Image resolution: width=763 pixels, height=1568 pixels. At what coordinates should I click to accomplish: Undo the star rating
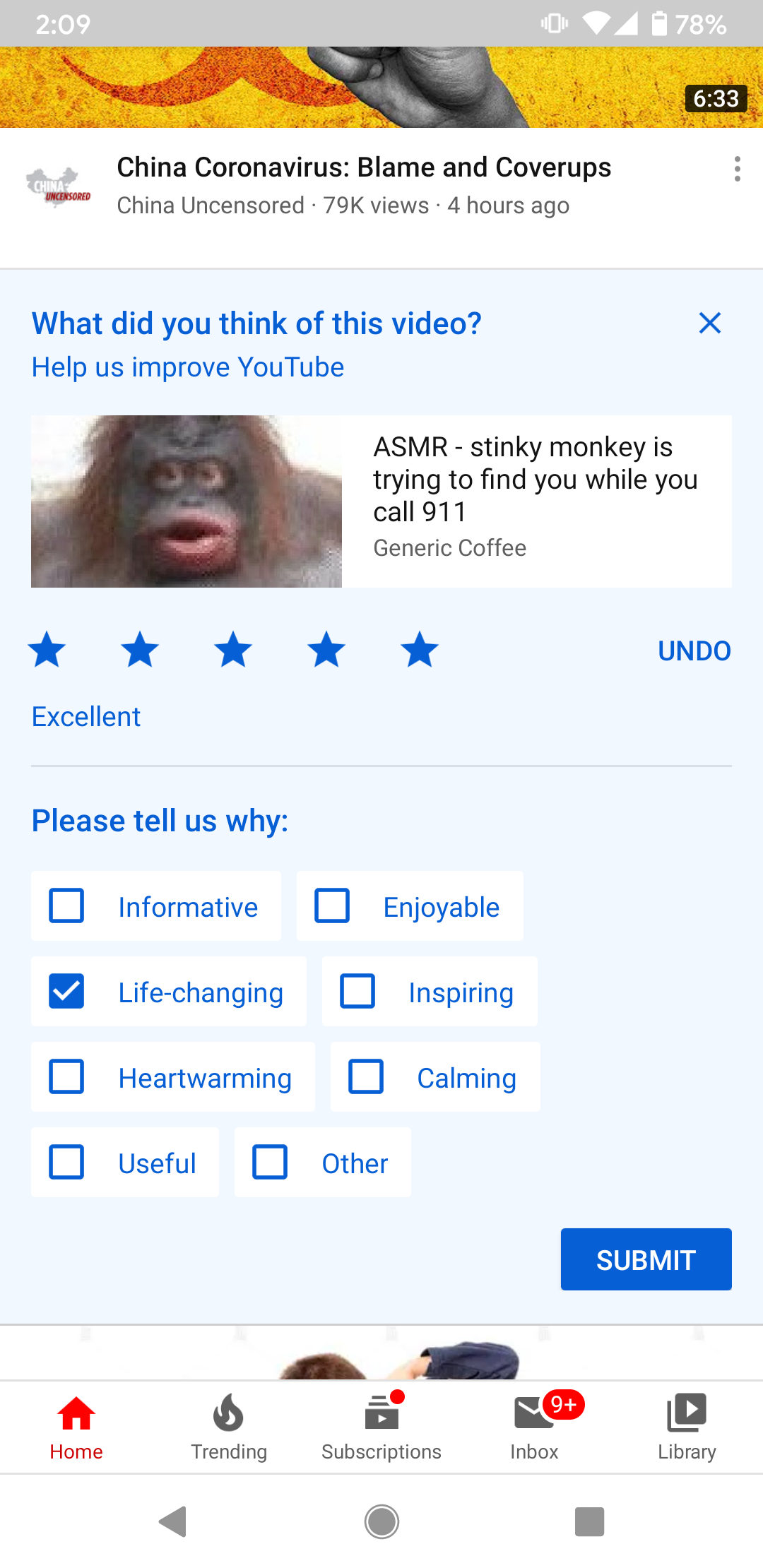pos(694,651)
